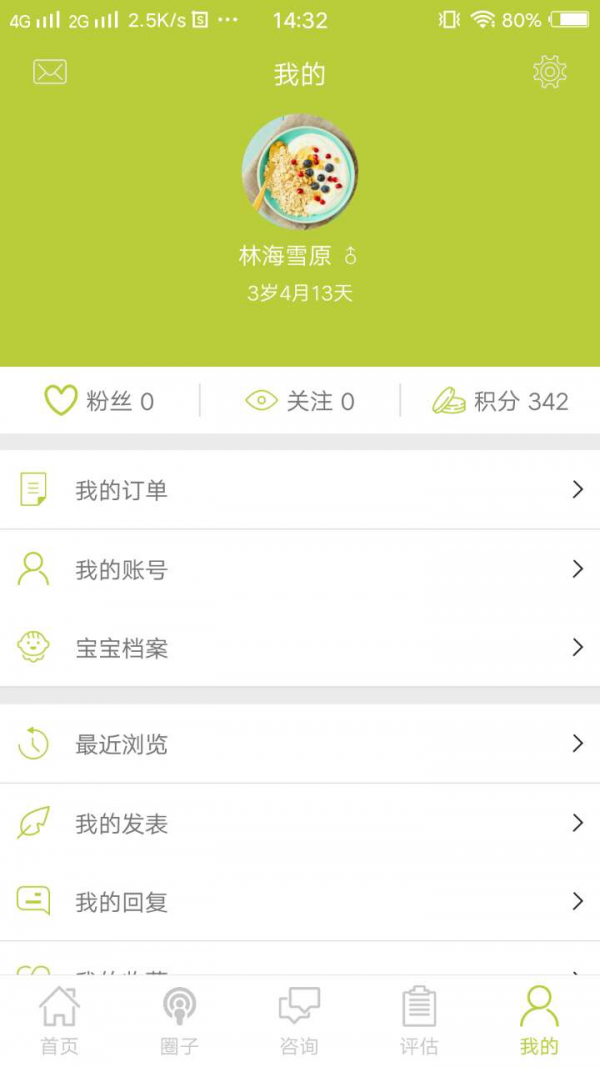The image size is (600, 1067).
Task: Open 我的订单
Action: pyautogui.click(x=300, y=490)
